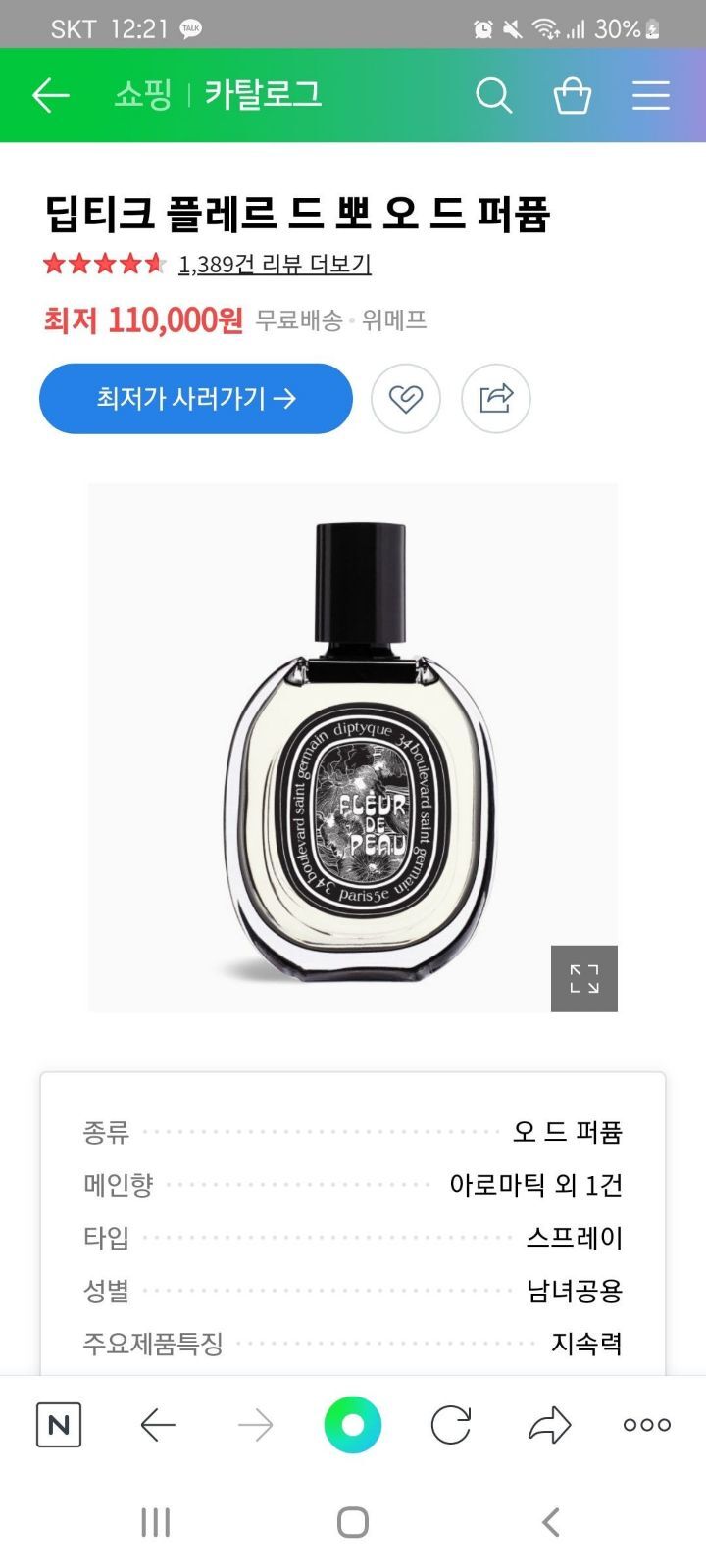Image resolution: width=706 pixels, height=1568 pixels.
Task: Open 1,389건 리뷰 더보기 reviews link
Action: 275,264
